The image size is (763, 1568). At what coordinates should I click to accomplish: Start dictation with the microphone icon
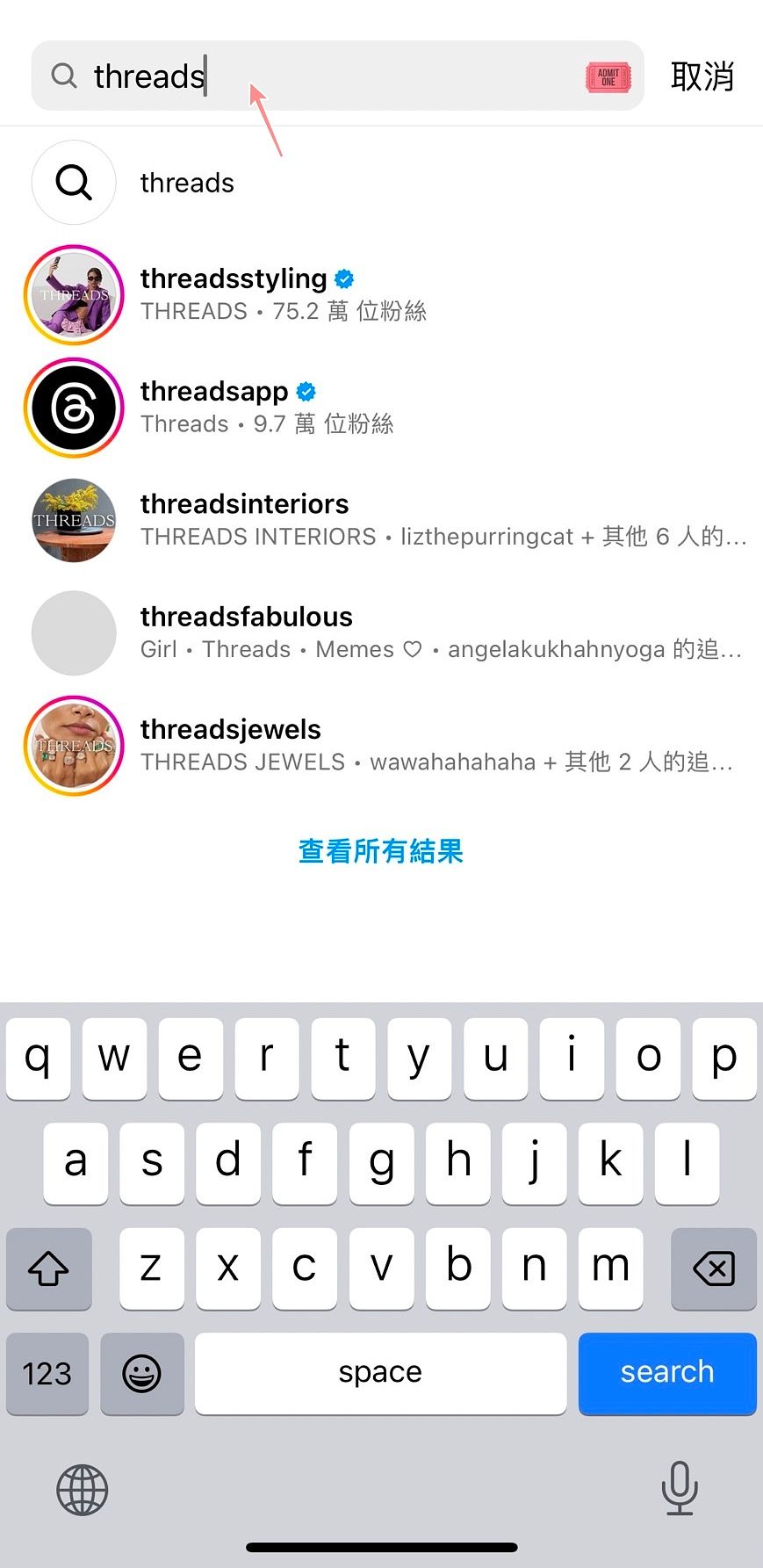[679, 1488]
